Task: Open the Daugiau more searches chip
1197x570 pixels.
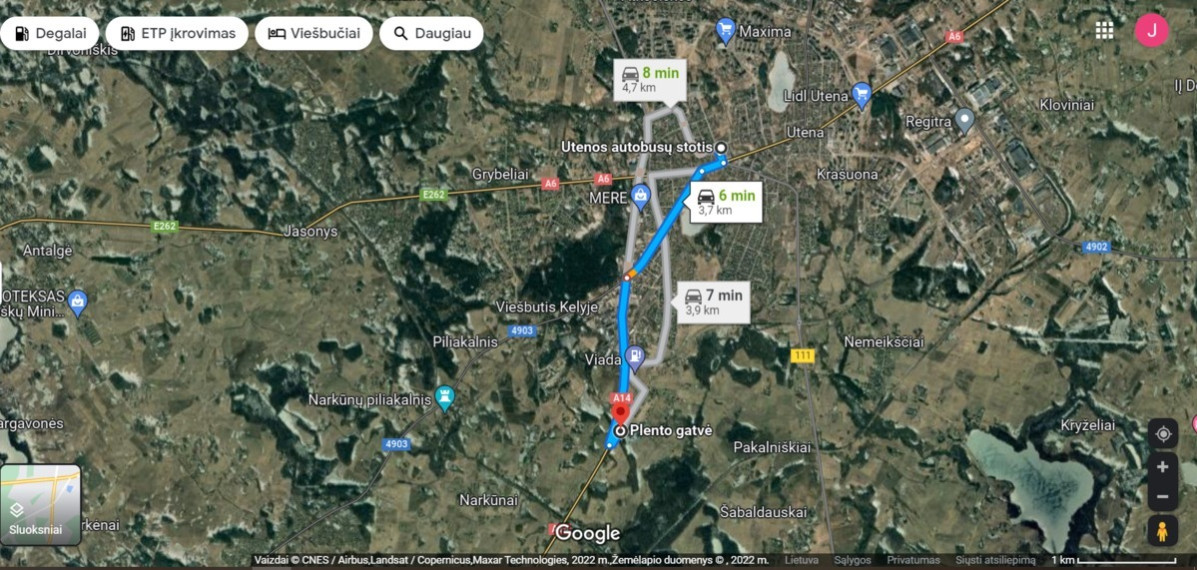Action: 431,33
